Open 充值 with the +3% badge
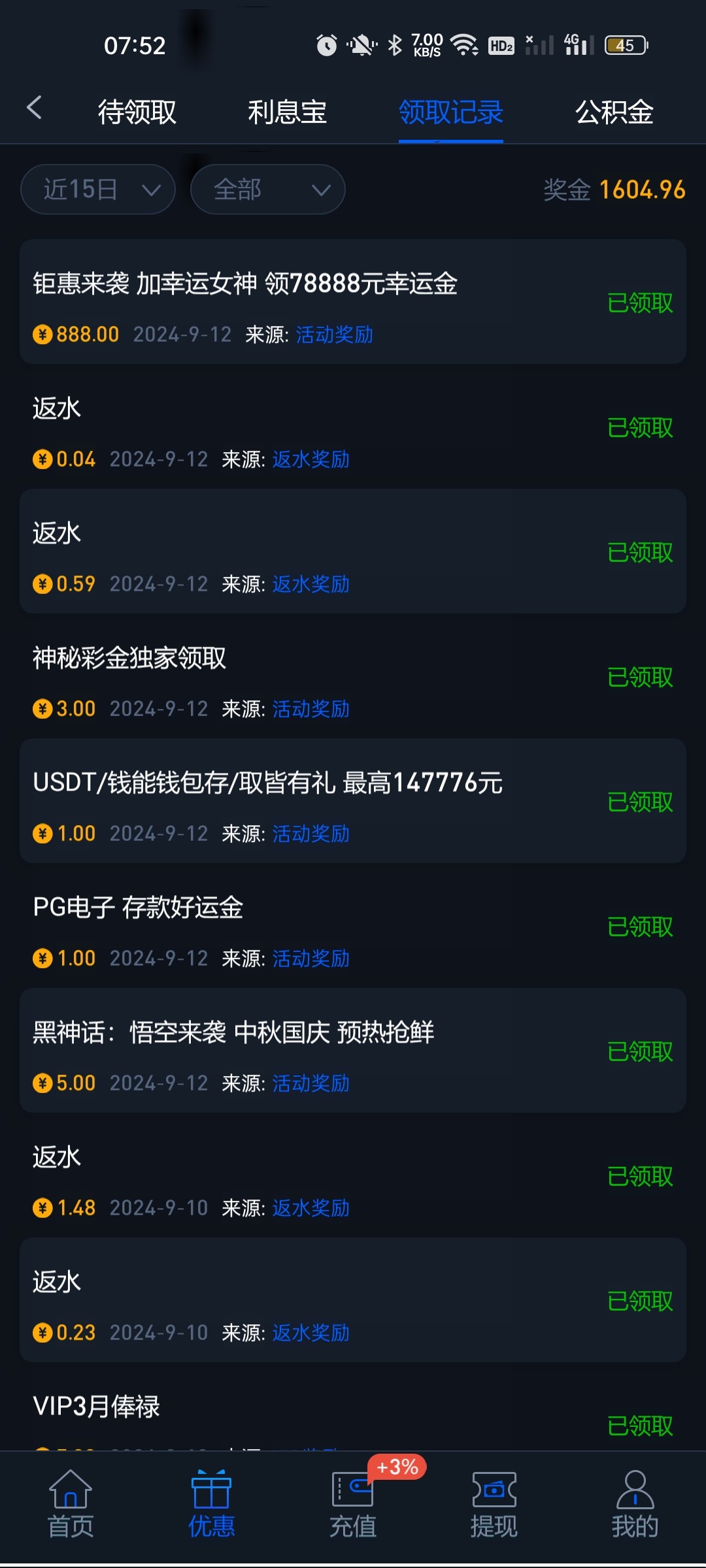 (353, 1504)
